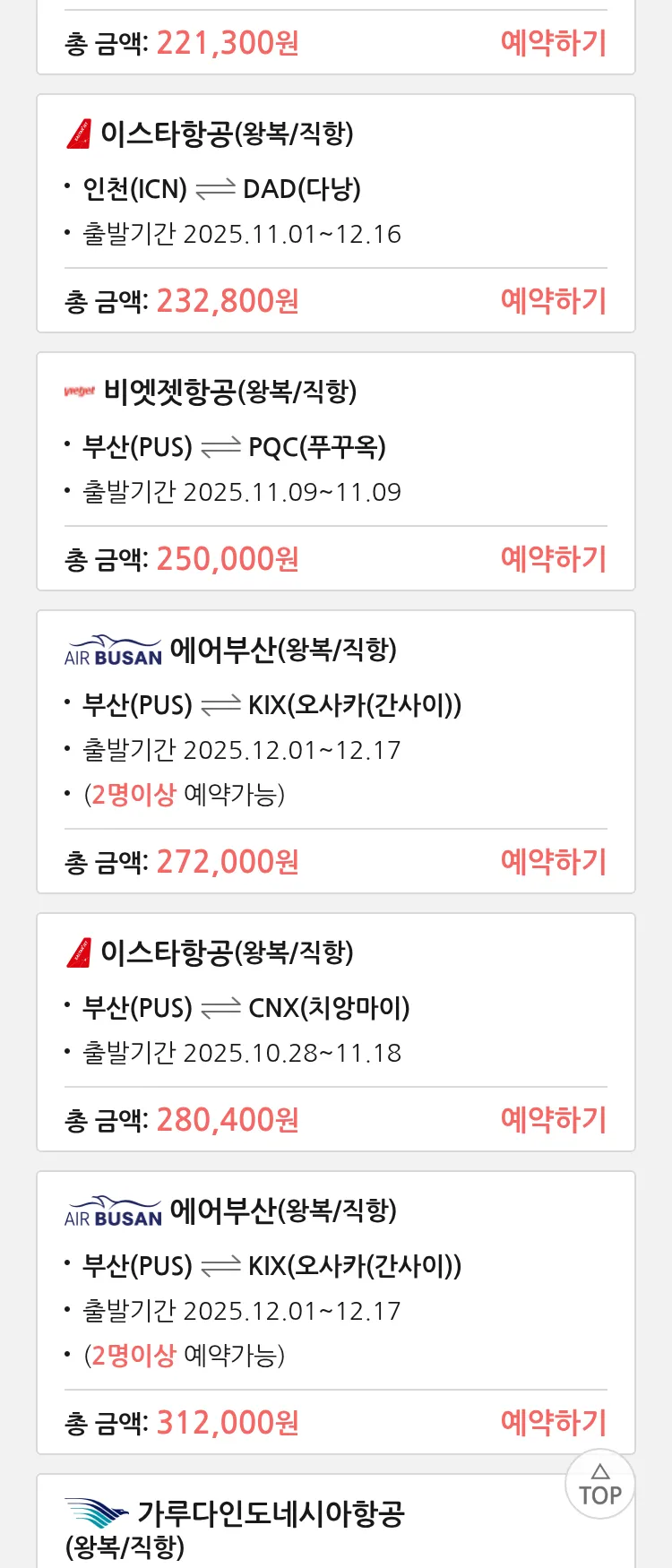Book the 280,400원 이스타항공 Chiang Mai flight
This screenshot has height=1568, width=672.
553,1120
